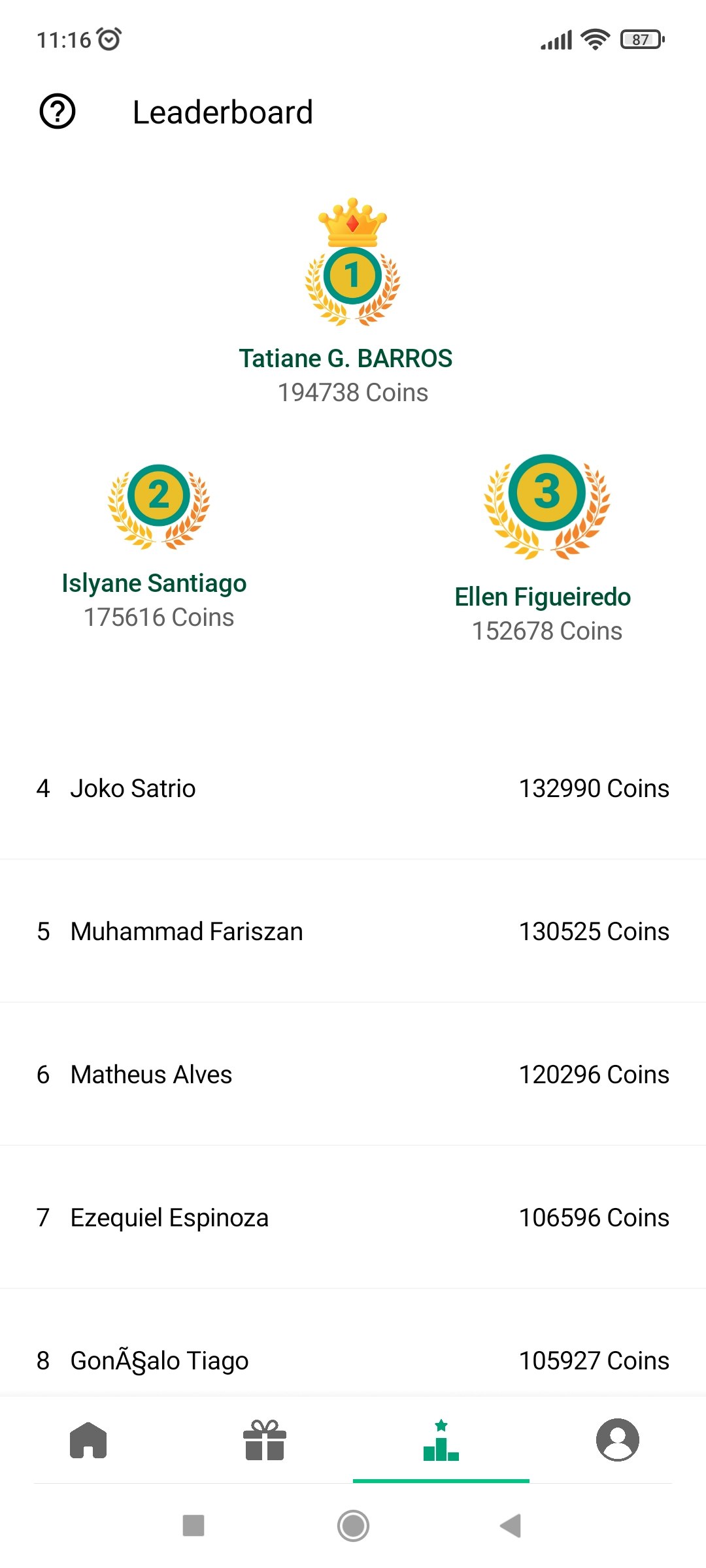
Task: Open the help question mark icon
Action: click(x=58, y=112)
